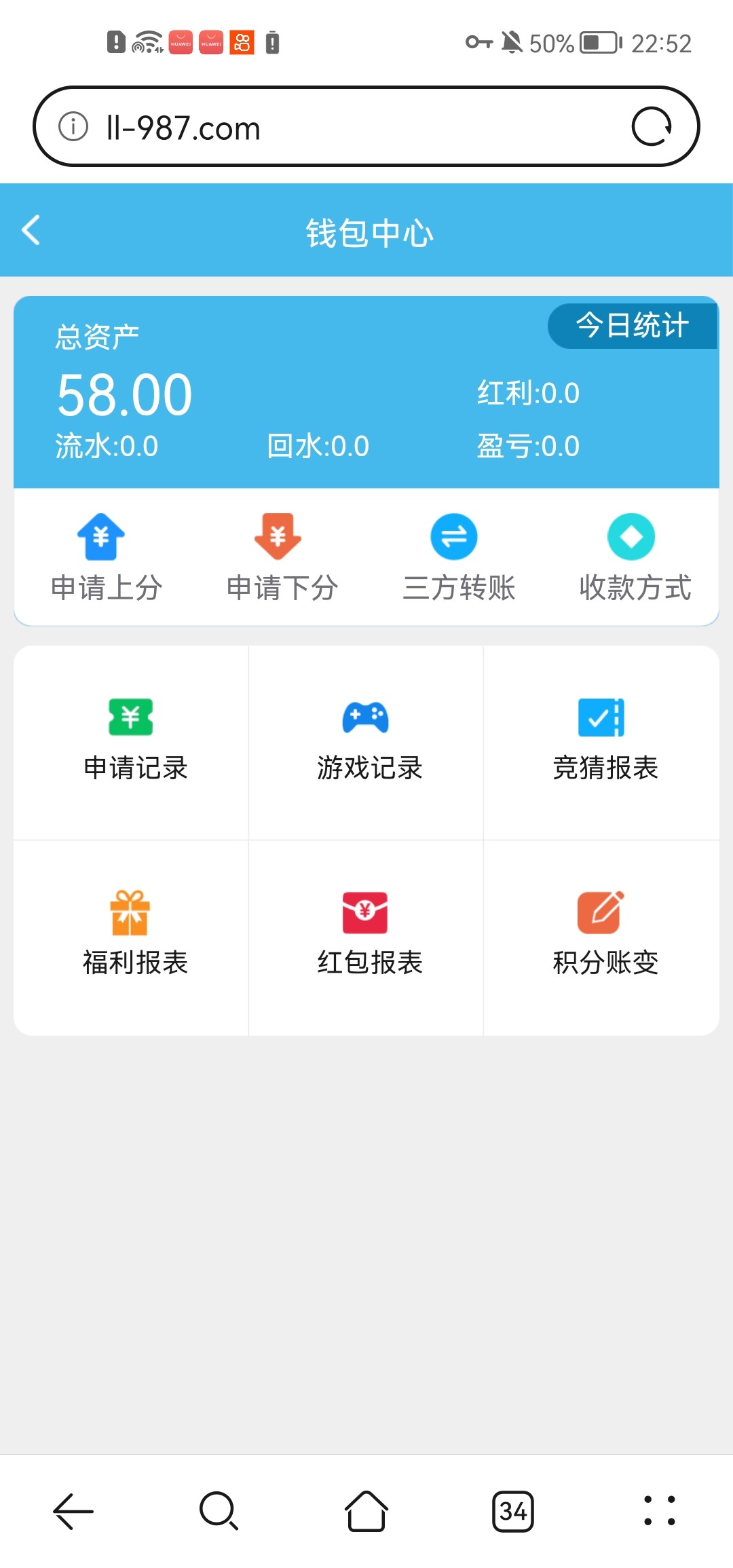Go to the browser home page

click(x=366, y=1511)
